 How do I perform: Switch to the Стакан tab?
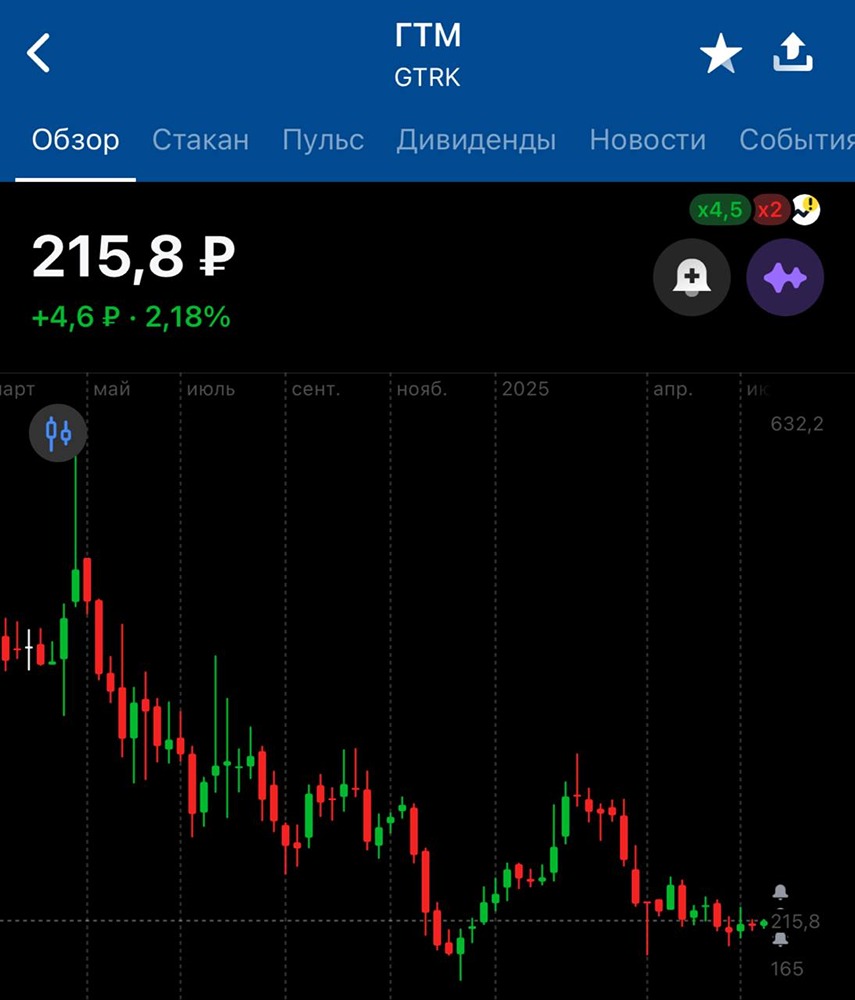coord(200,140)
